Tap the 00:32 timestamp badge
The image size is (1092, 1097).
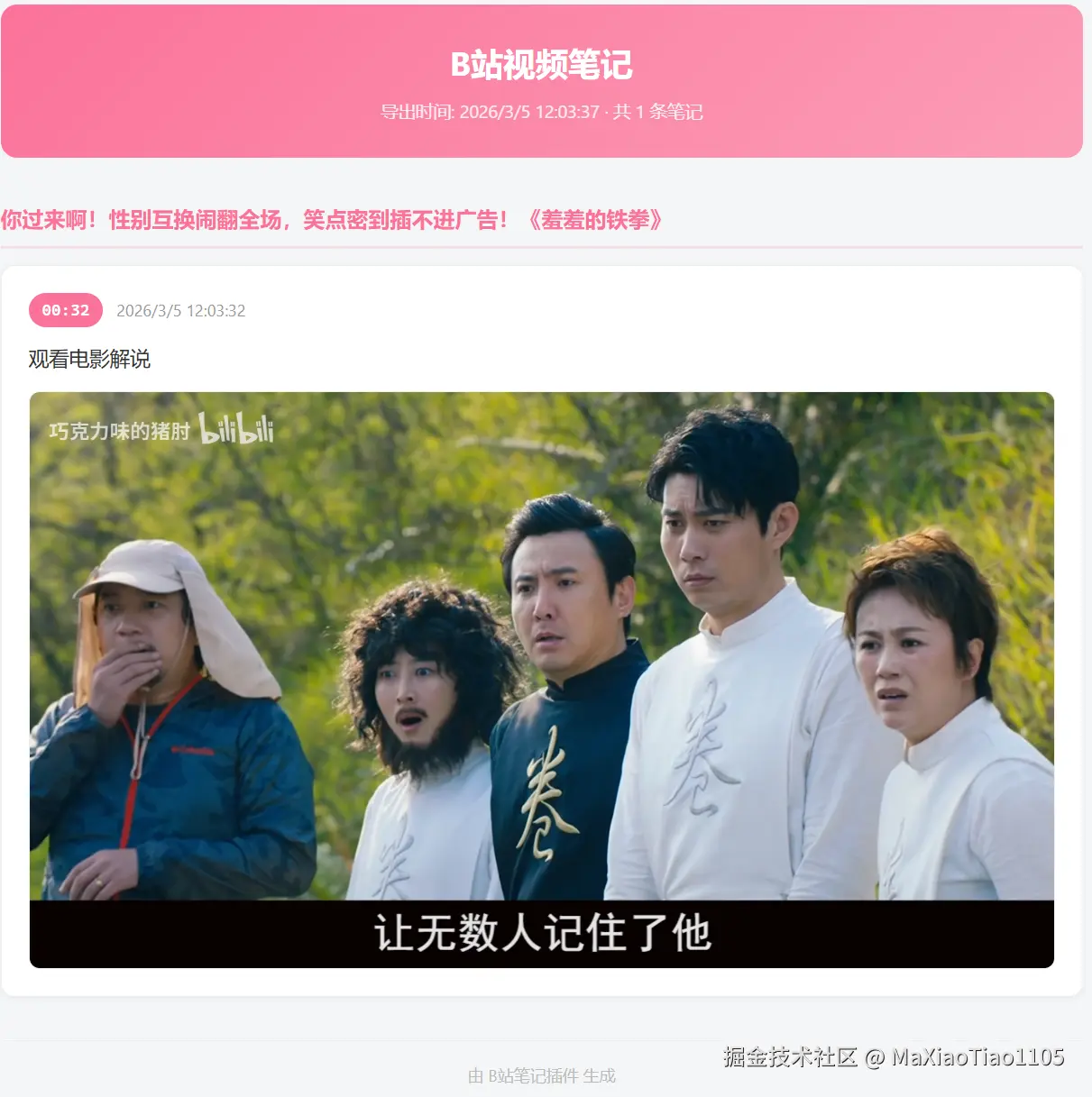tap(66, 310)
